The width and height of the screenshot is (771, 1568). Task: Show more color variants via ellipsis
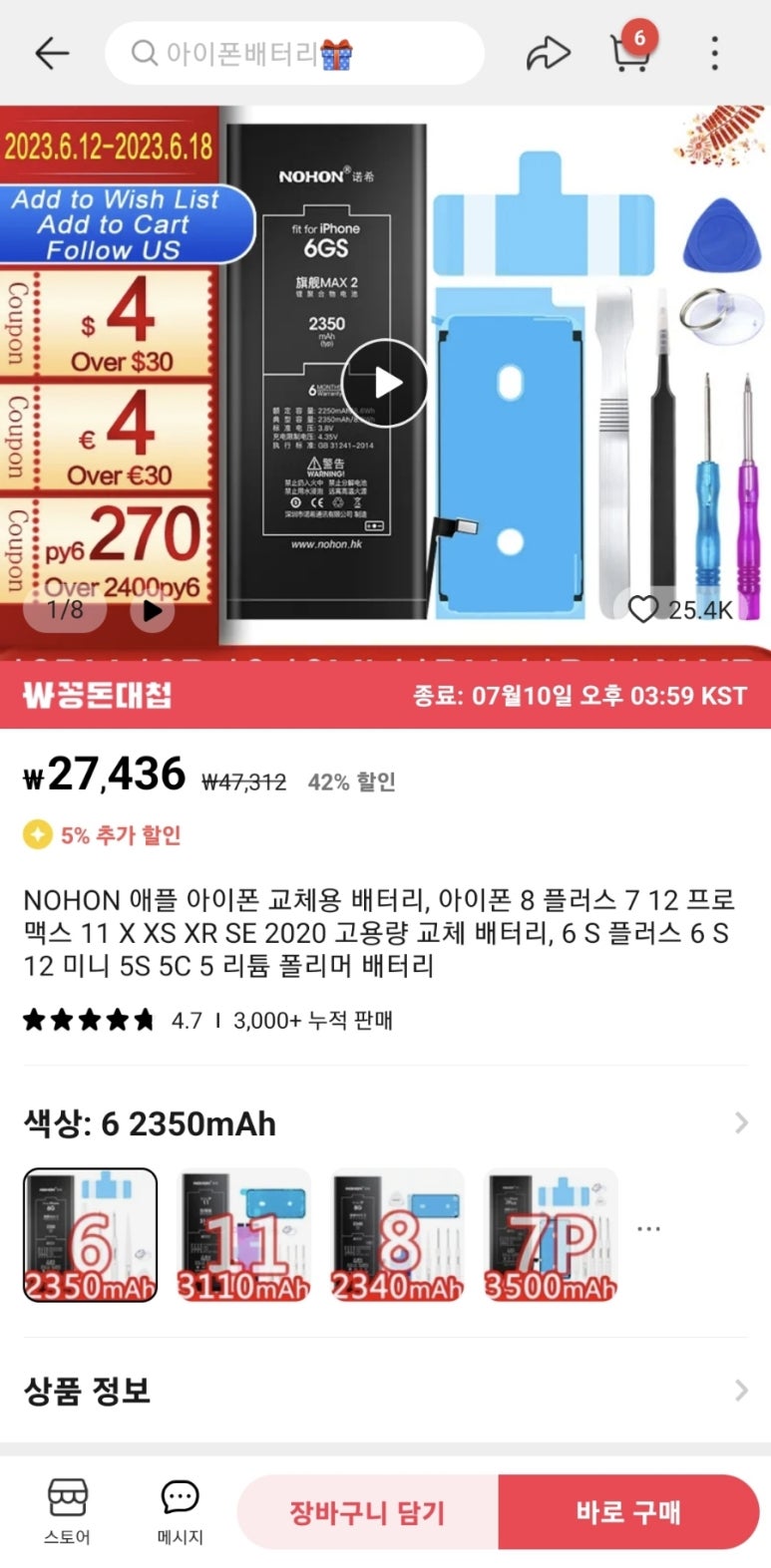648,1229
